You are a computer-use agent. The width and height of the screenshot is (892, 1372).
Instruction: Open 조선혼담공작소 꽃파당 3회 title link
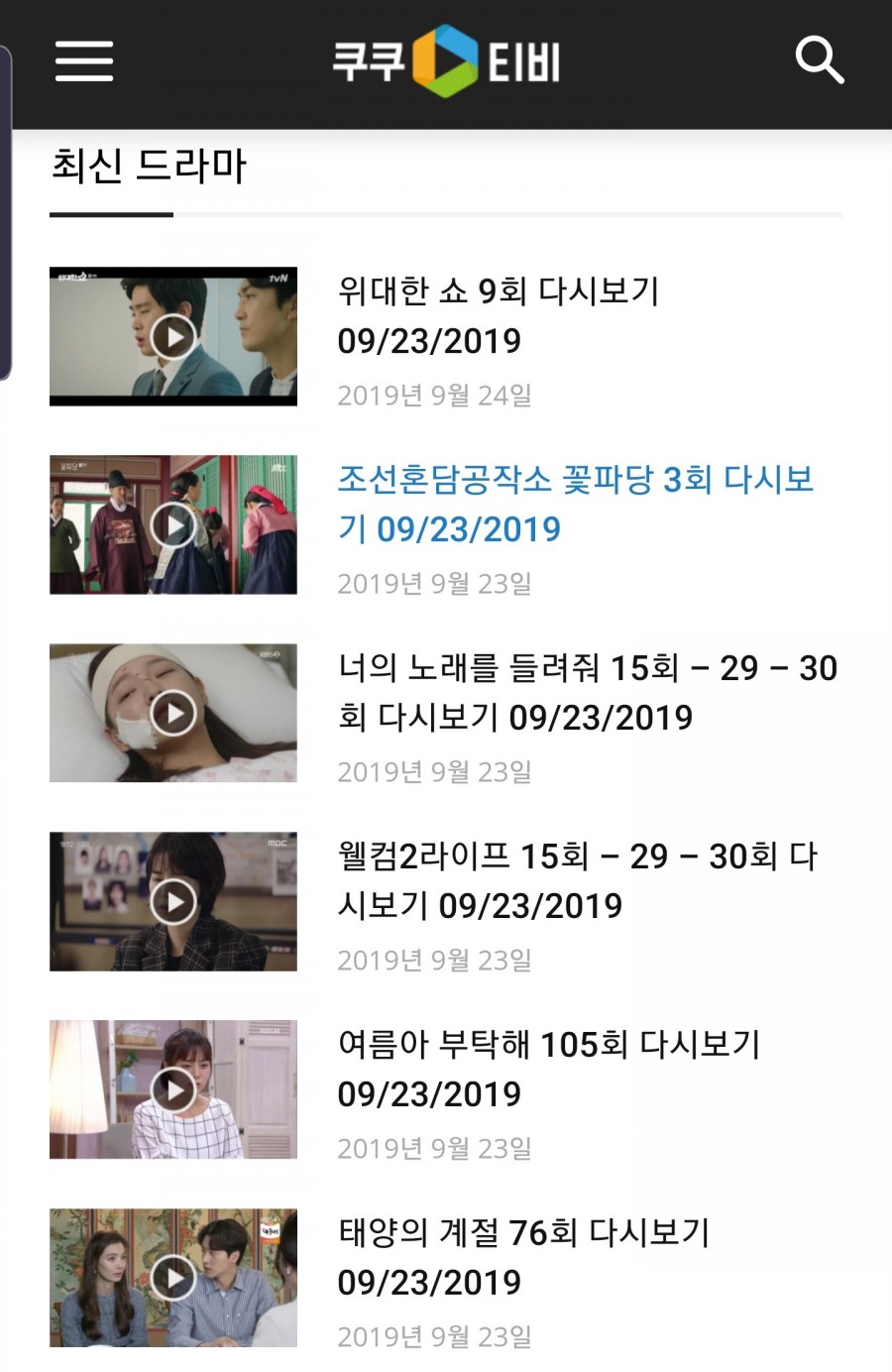click(x=575, y=504)
